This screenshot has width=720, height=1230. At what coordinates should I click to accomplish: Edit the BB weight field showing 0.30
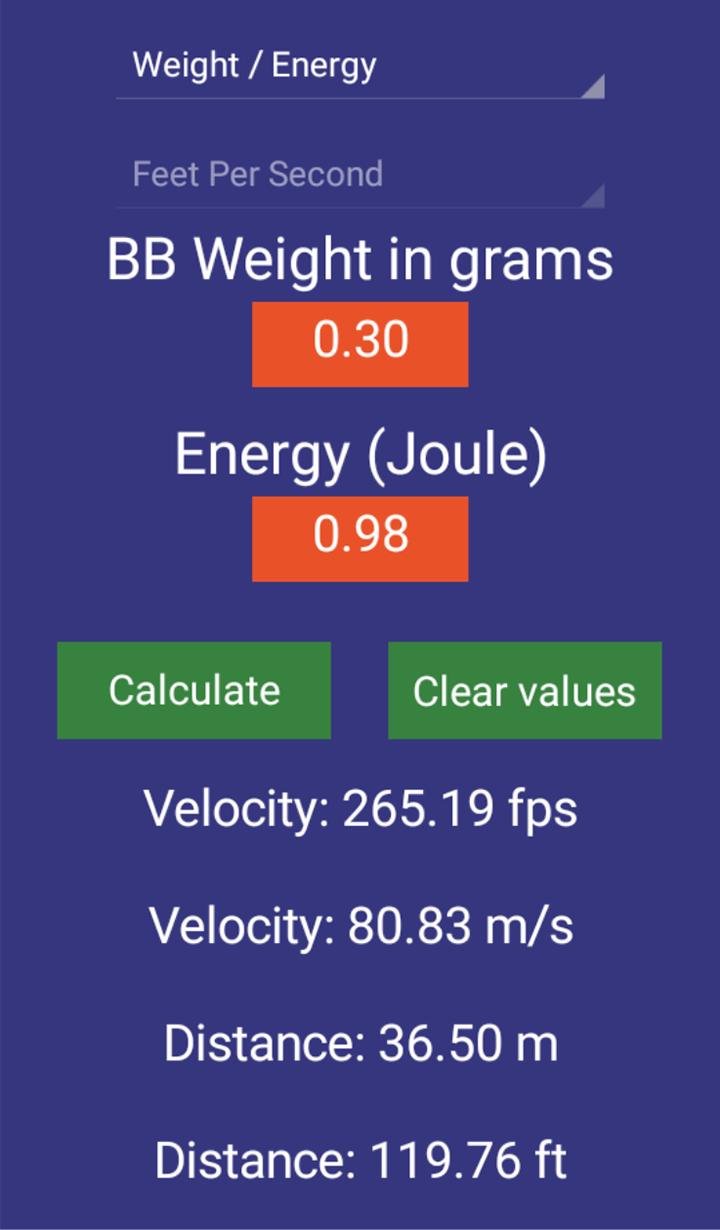(x=360, y=343)
